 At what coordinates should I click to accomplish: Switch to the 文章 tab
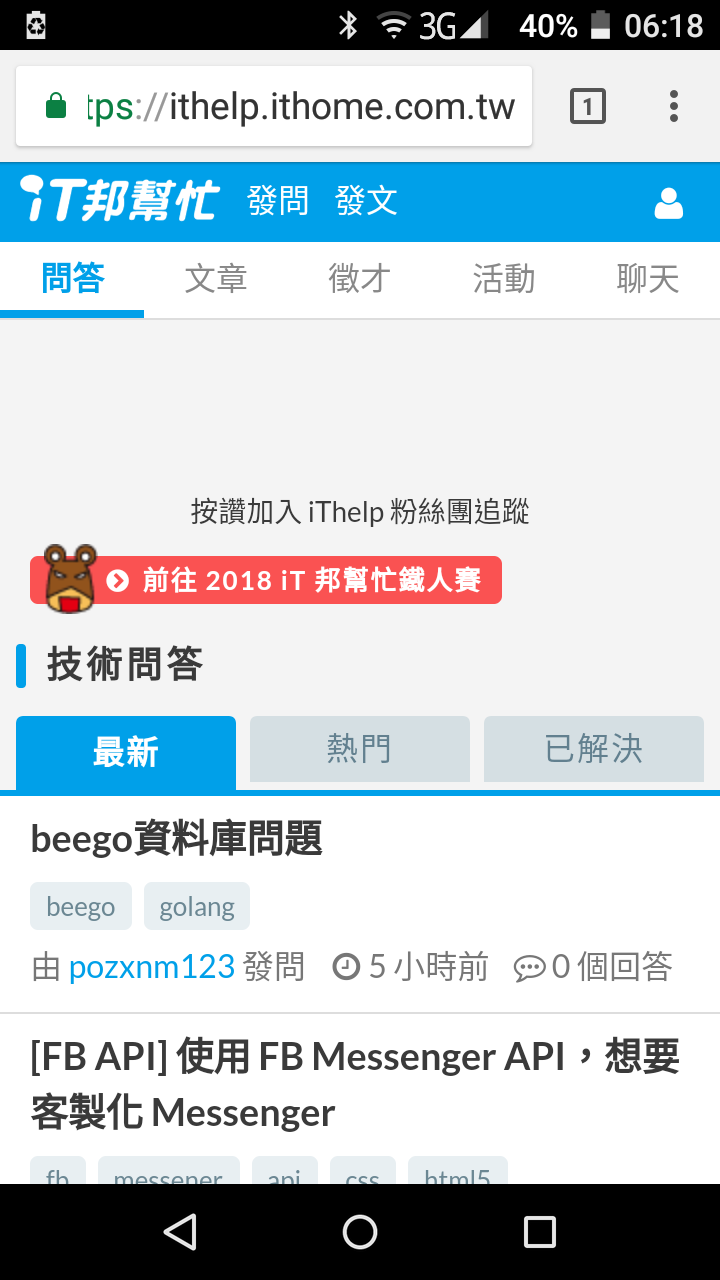click(216, 279)
